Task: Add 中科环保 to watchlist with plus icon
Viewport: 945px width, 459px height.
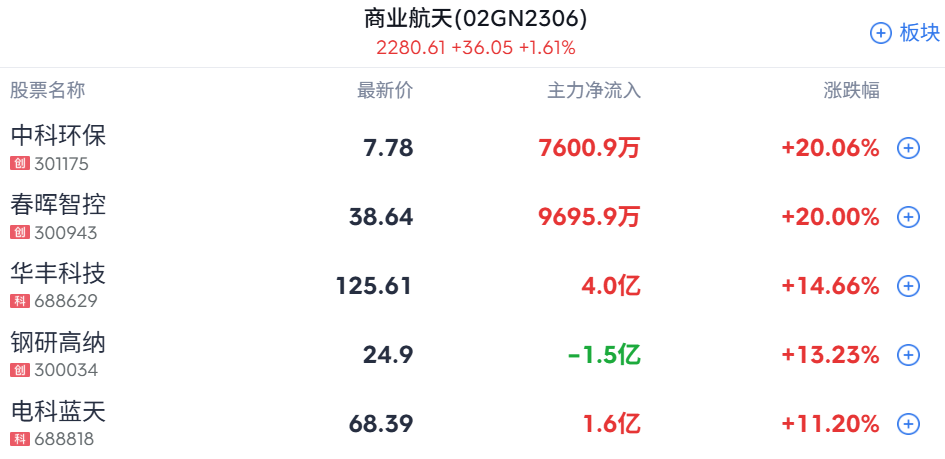Action: 908,148
